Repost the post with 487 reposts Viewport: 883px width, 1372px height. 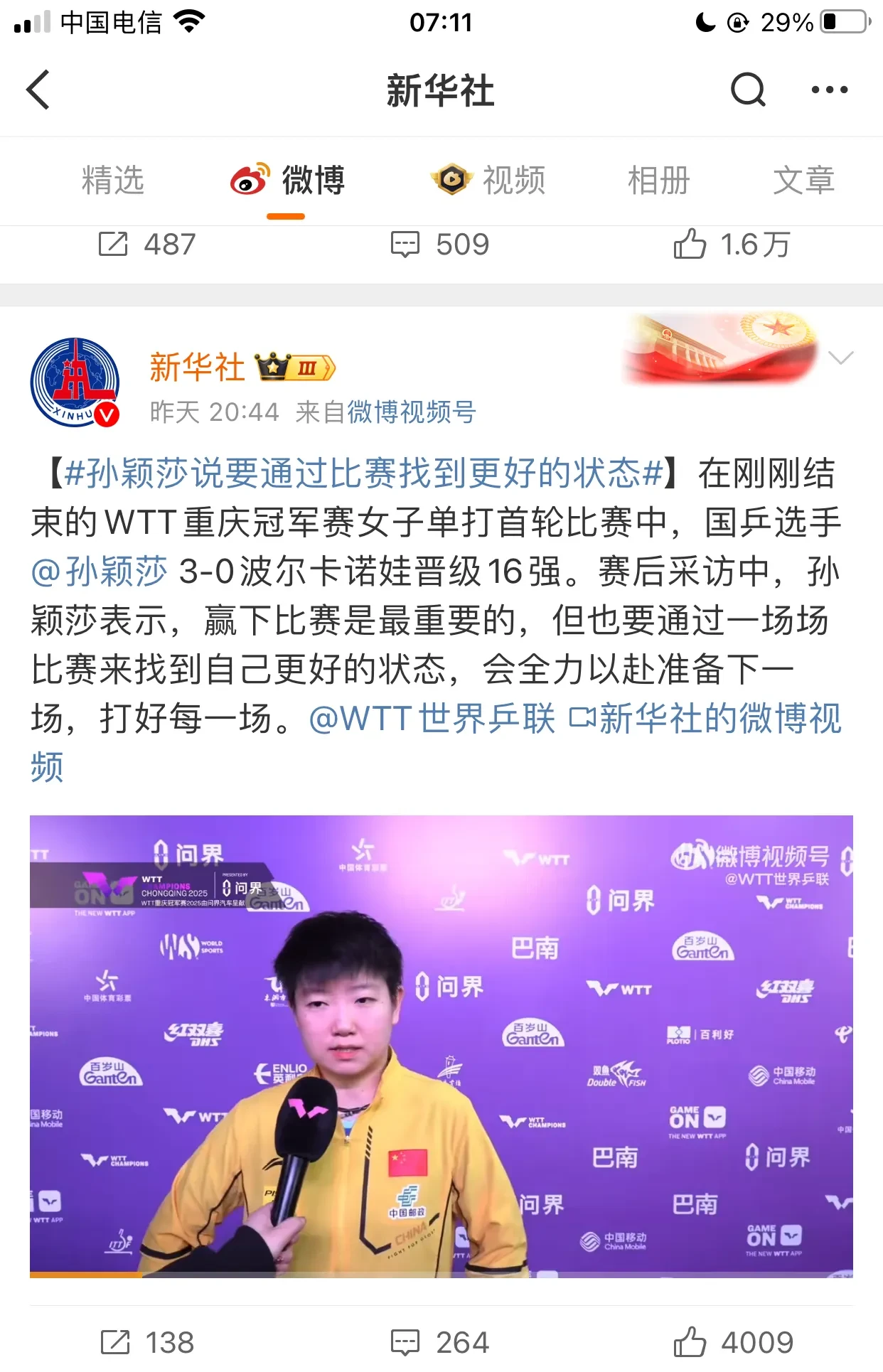click(x=146, y=245)
